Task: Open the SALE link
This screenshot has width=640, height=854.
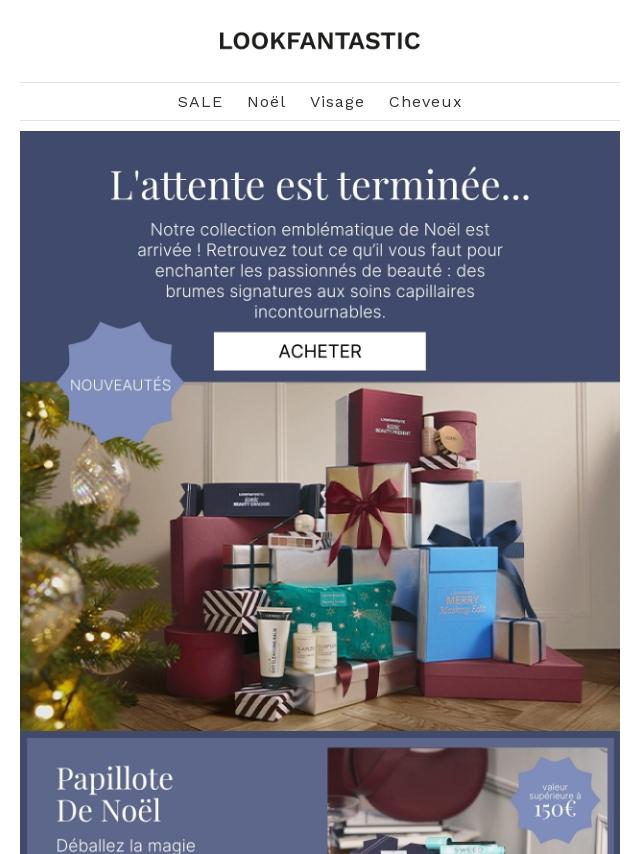Action: point(200,102)
